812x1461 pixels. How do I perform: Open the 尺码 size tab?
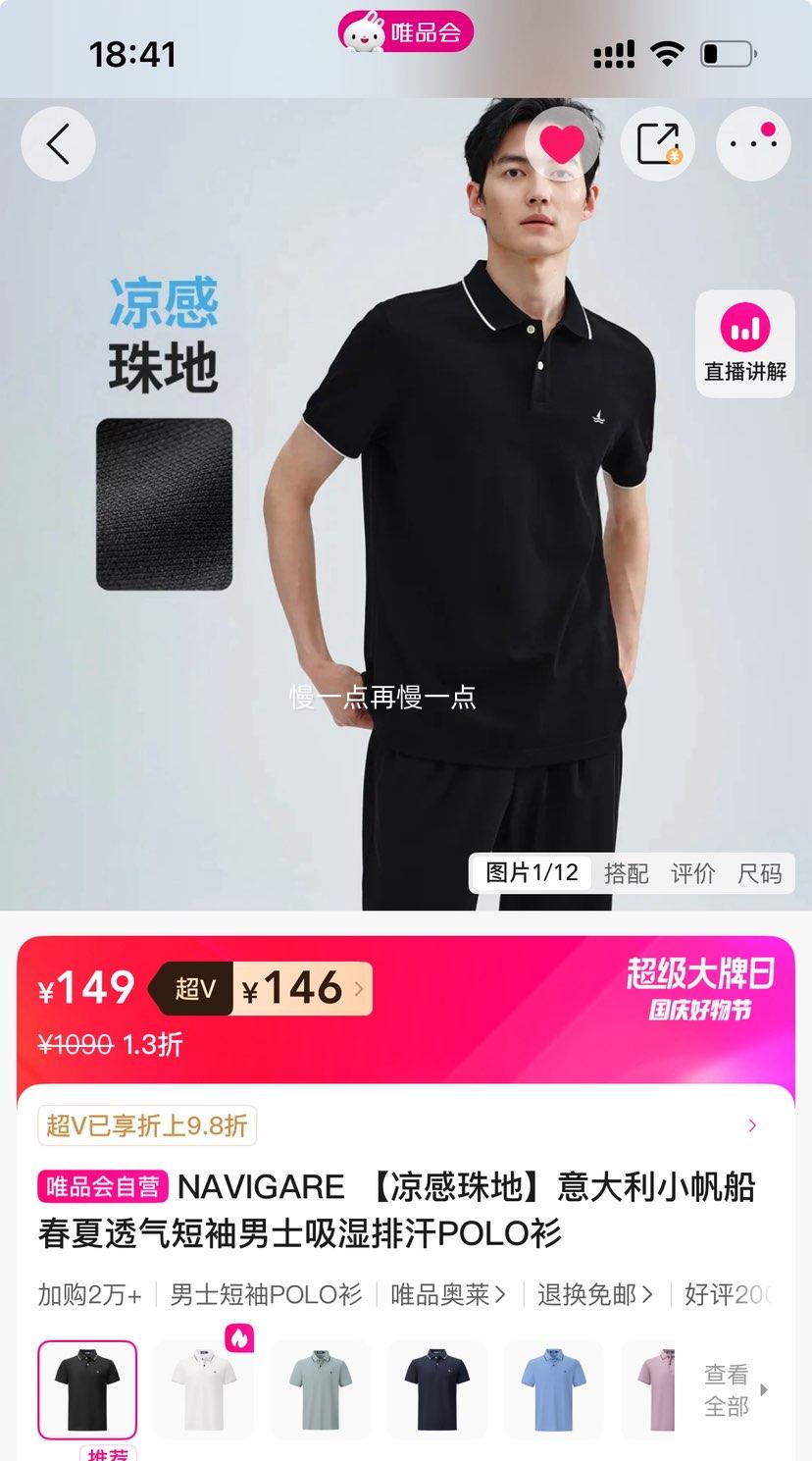pos(759,873)
